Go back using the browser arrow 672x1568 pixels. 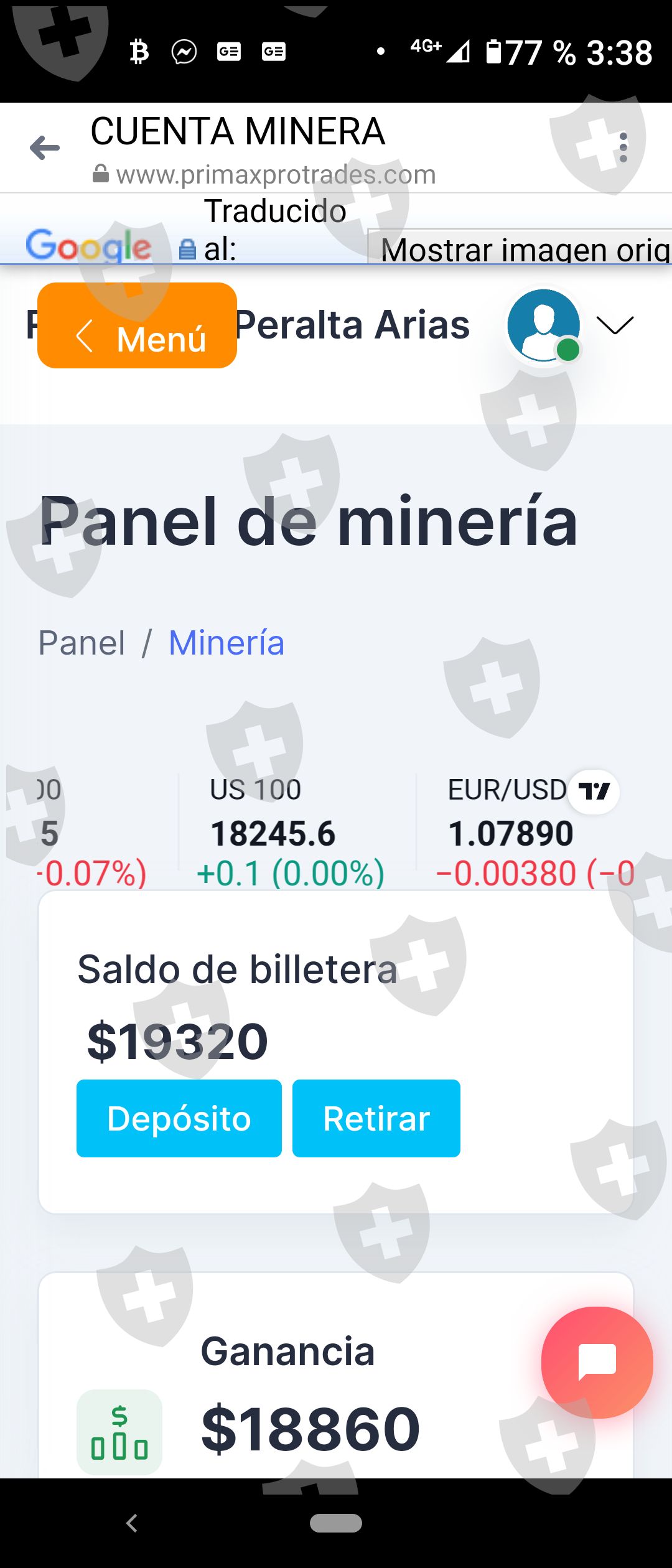pos(45,148)
